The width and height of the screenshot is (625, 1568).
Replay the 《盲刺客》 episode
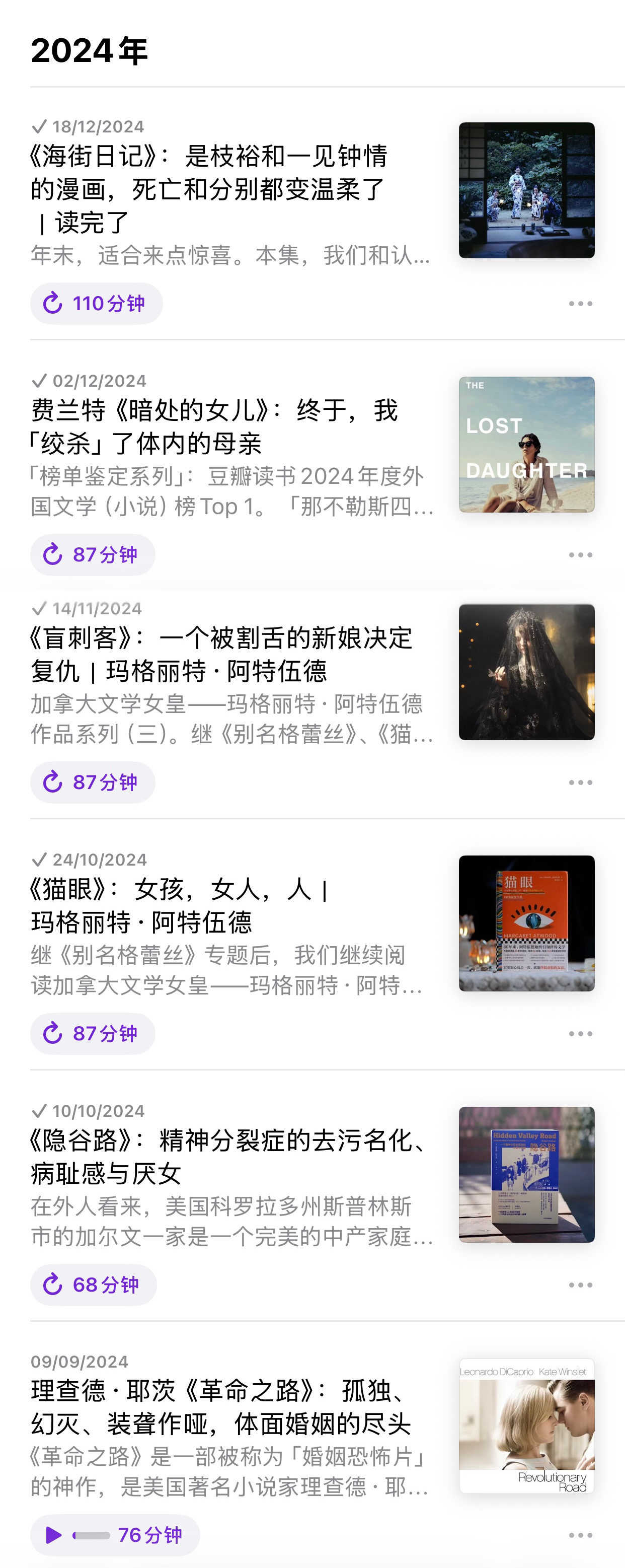[92, 782]
